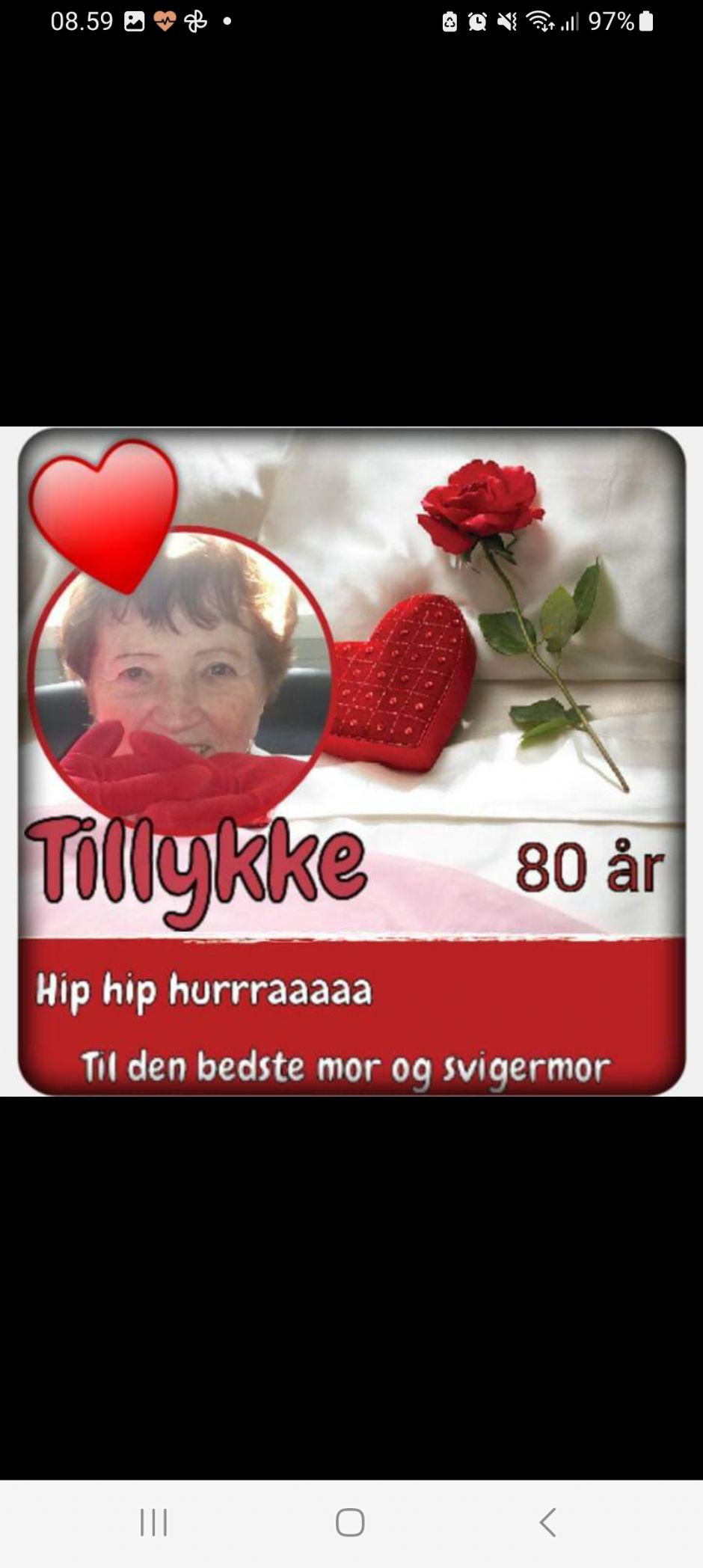Go to the home screen

(350, 1522)
